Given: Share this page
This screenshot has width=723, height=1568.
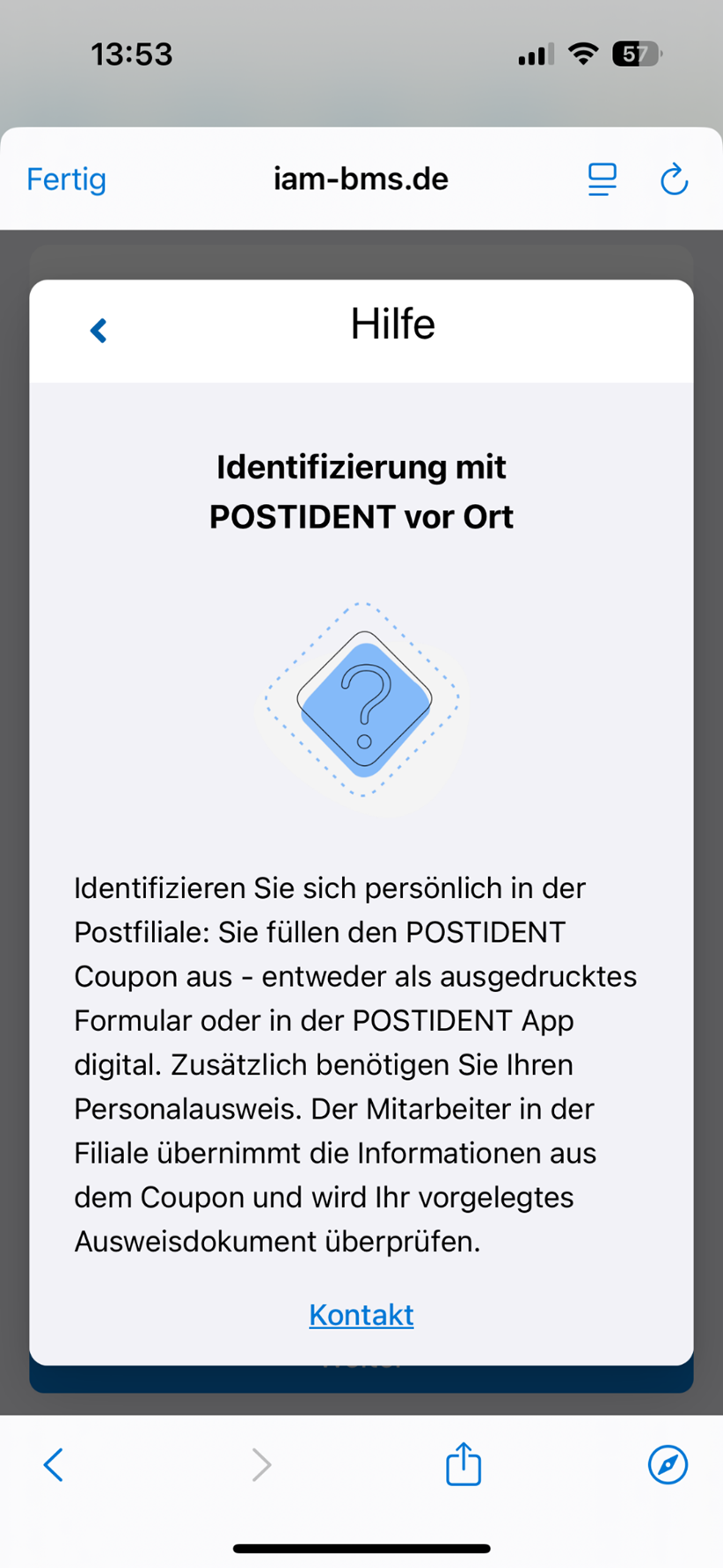Looking at the screenshot, I should click(464, 1463).
